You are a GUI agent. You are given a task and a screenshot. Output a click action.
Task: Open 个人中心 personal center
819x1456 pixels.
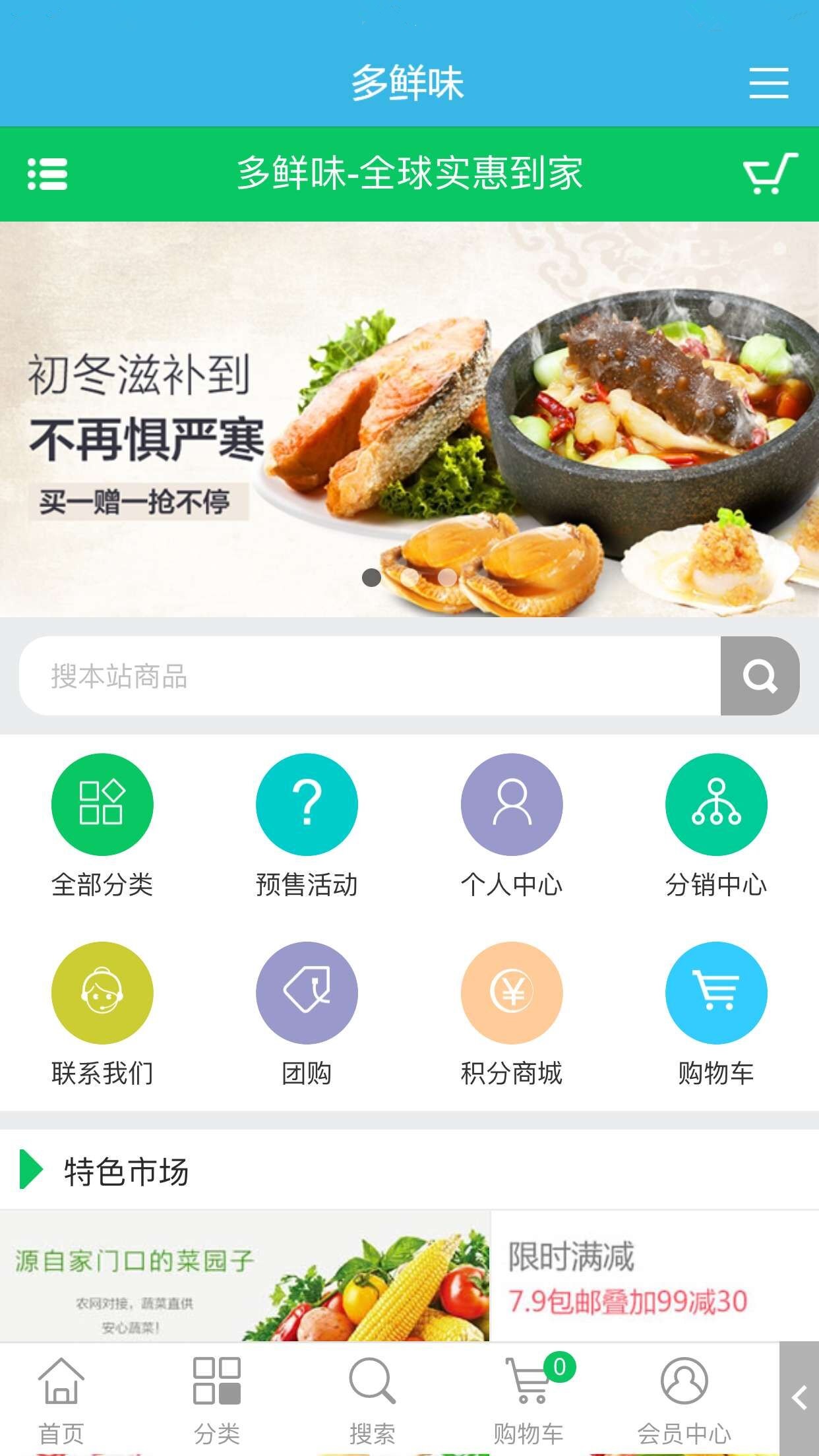(x=512, y=824)
